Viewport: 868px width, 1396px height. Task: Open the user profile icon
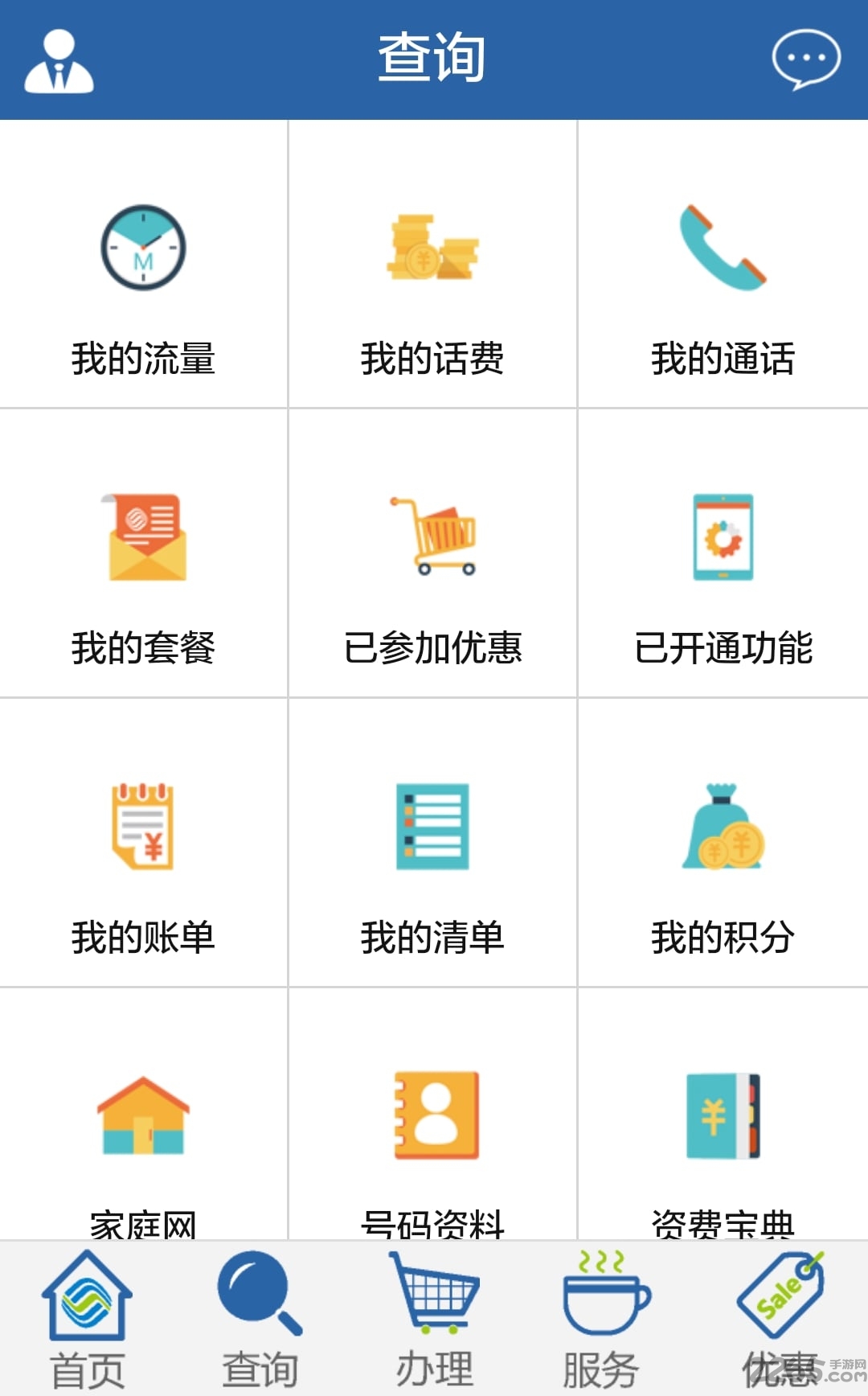59,61
